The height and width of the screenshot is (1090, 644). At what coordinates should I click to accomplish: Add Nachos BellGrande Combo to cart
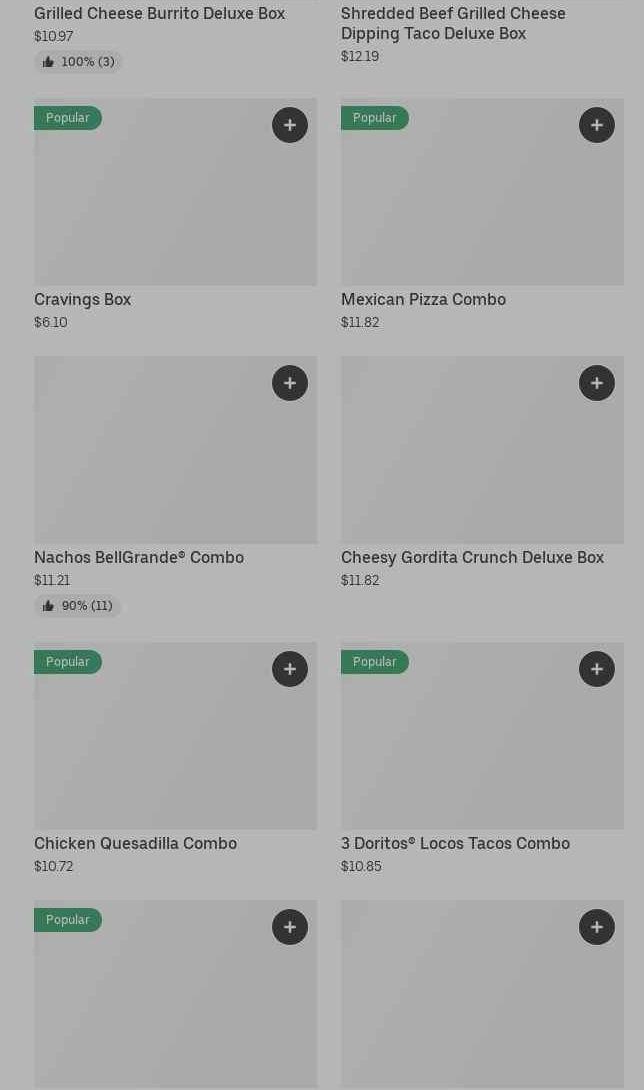290,383
